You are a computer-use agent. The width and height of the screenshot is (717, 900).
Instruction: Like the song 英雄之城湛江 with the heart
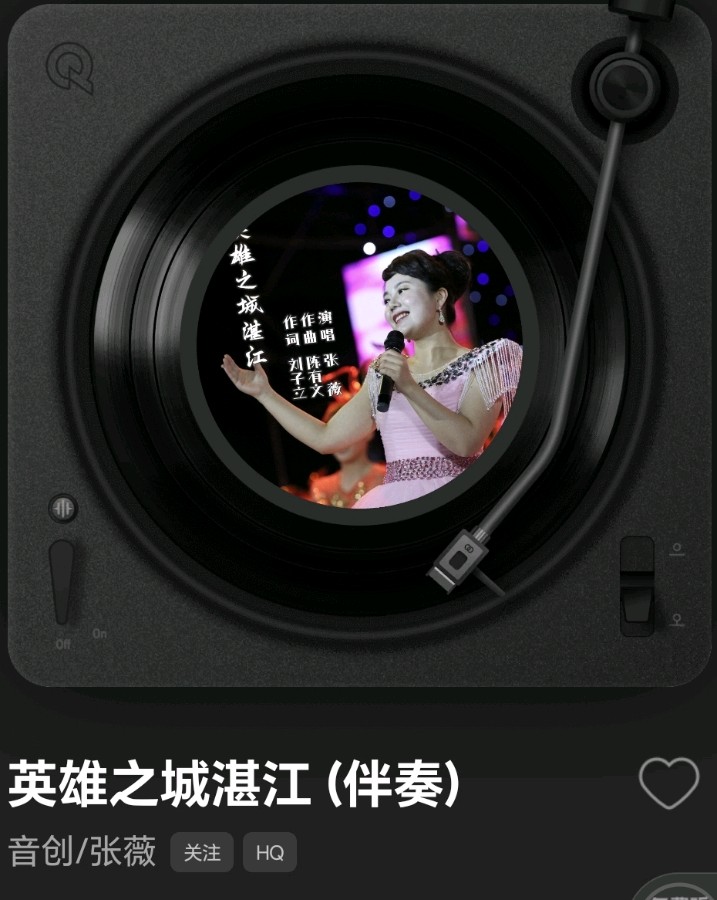(668, 783)
